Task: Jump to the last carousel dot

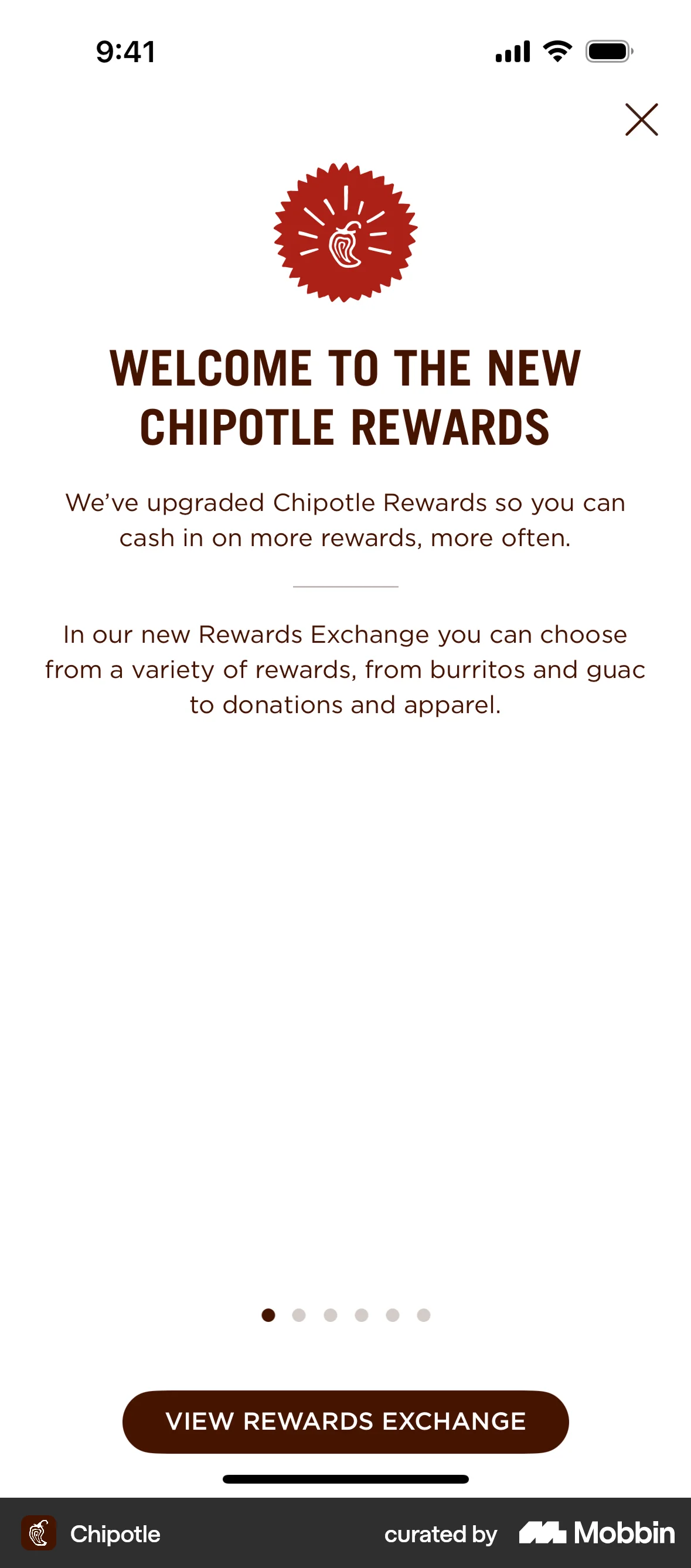Action: click(423, 1314)
